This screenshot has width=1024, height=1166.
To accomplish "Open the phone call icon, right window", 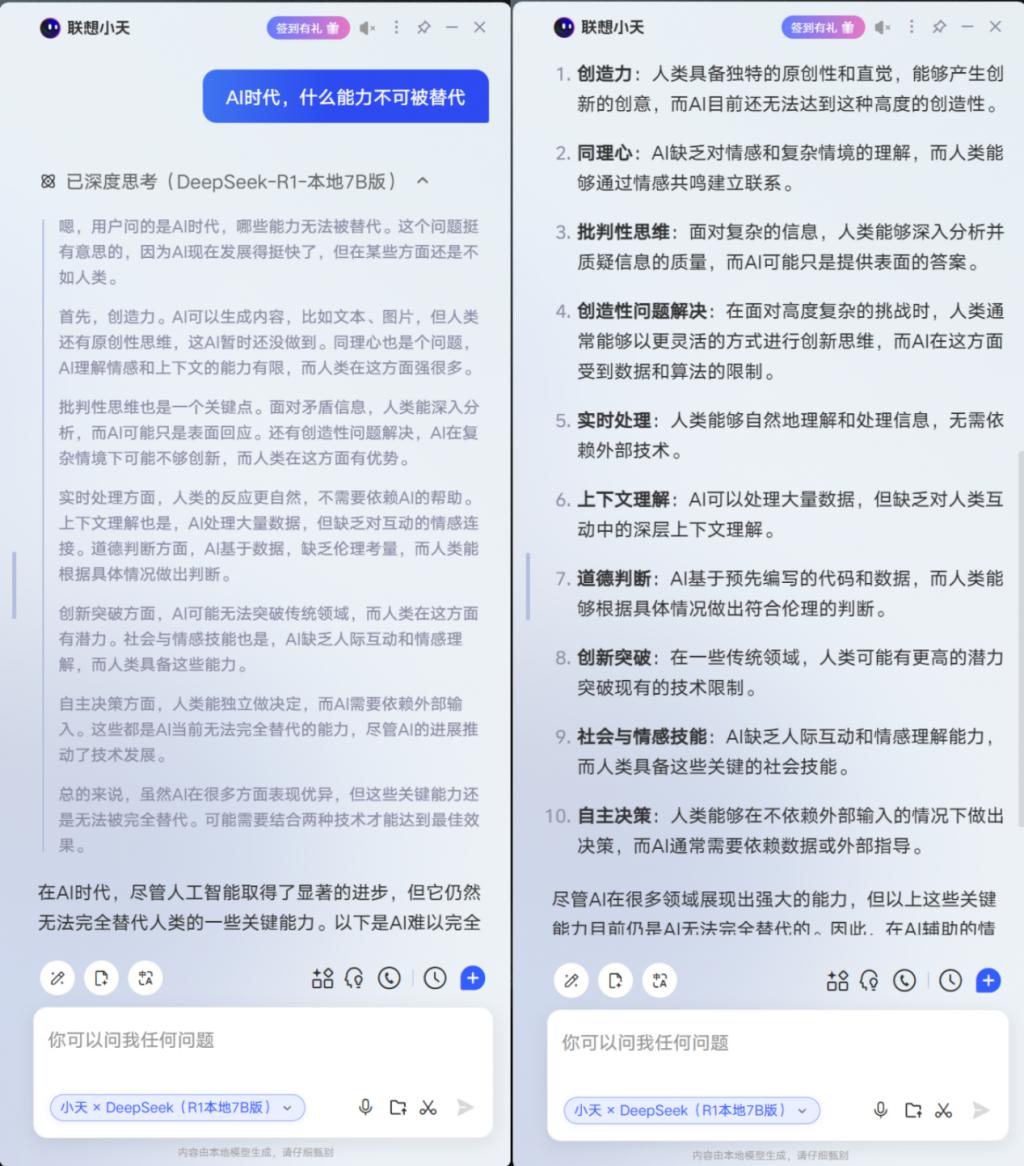I will [x=904, y=980].
